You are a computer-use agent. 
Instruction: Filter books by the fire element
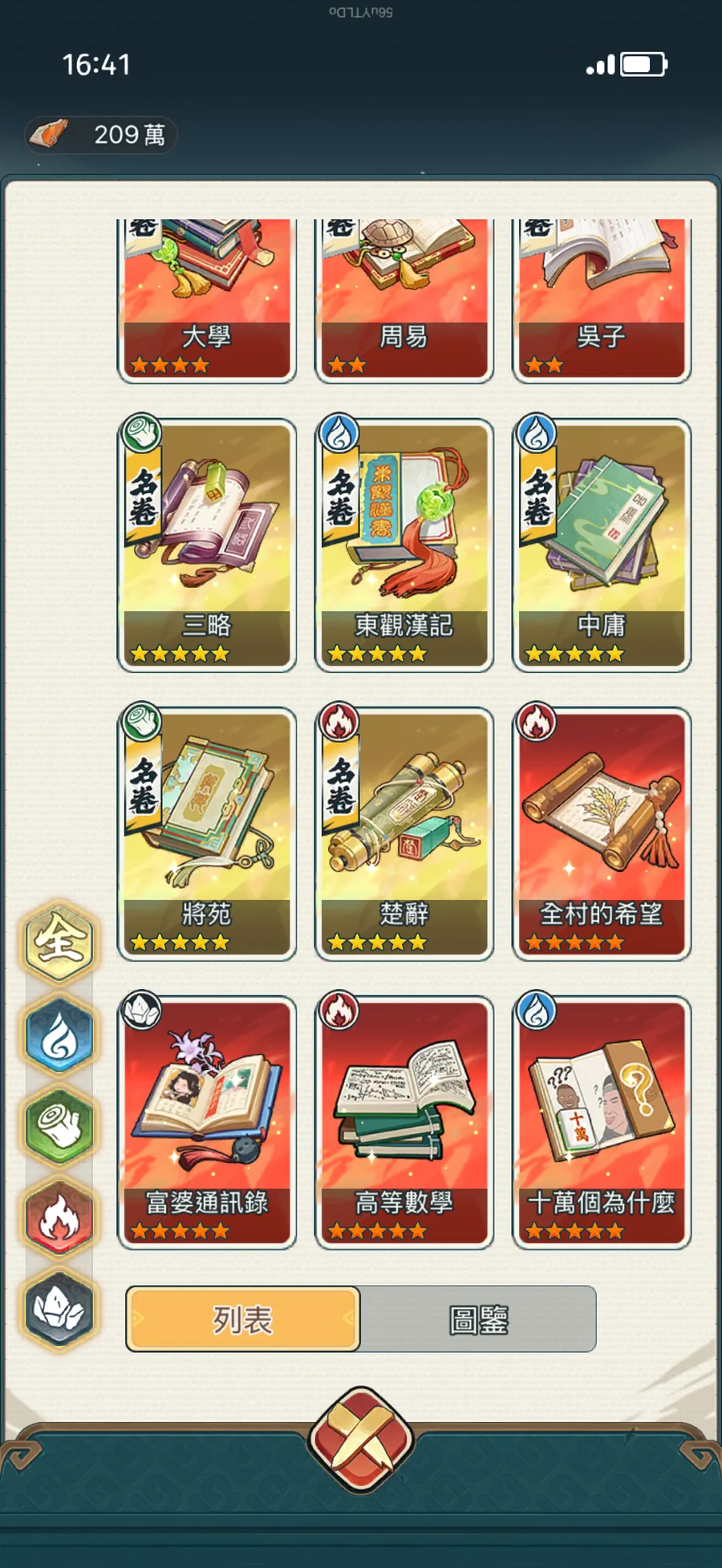coord(59,1219)
